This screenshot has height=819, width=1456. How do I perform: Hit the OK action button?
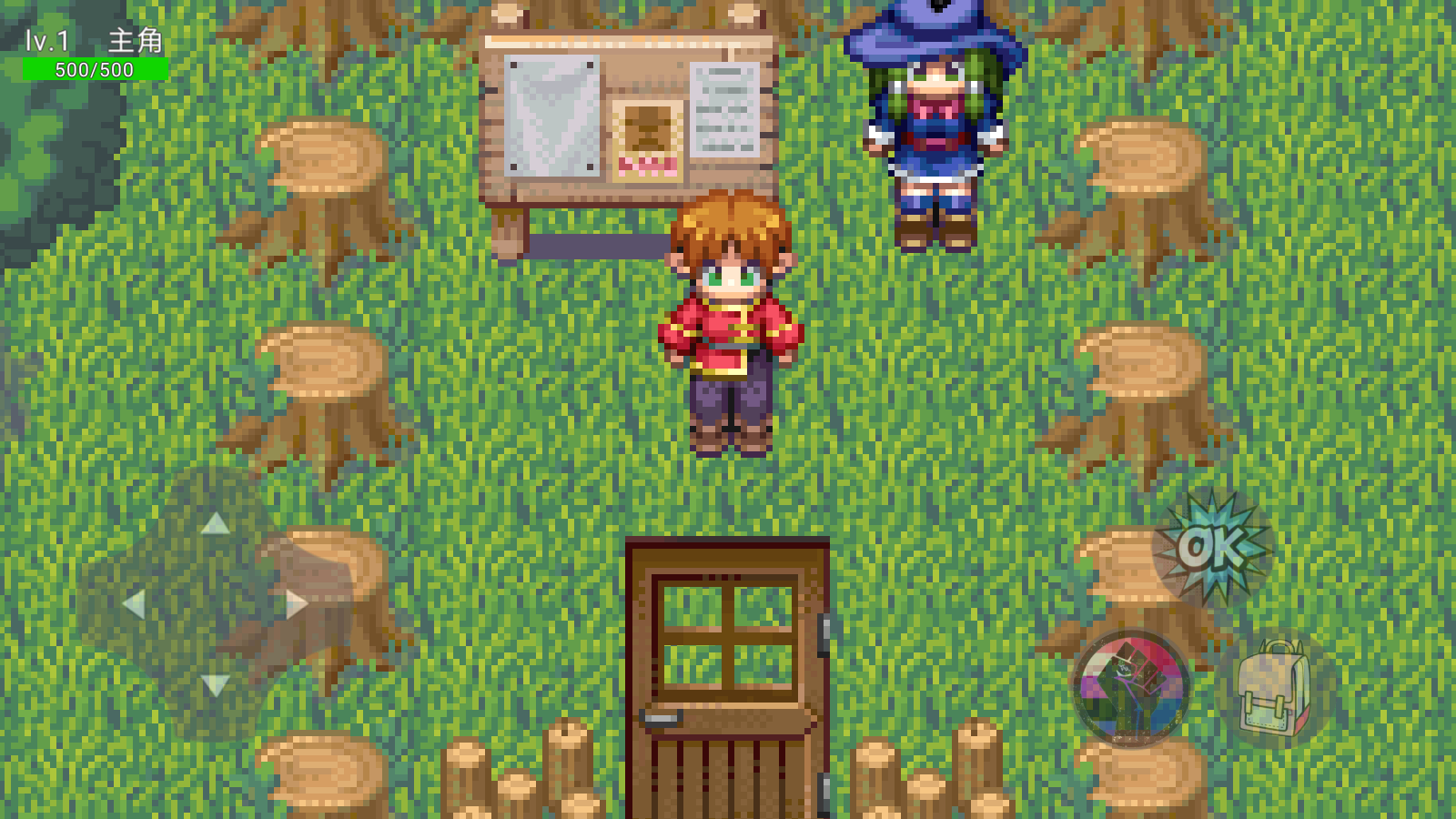(1213, 548)
